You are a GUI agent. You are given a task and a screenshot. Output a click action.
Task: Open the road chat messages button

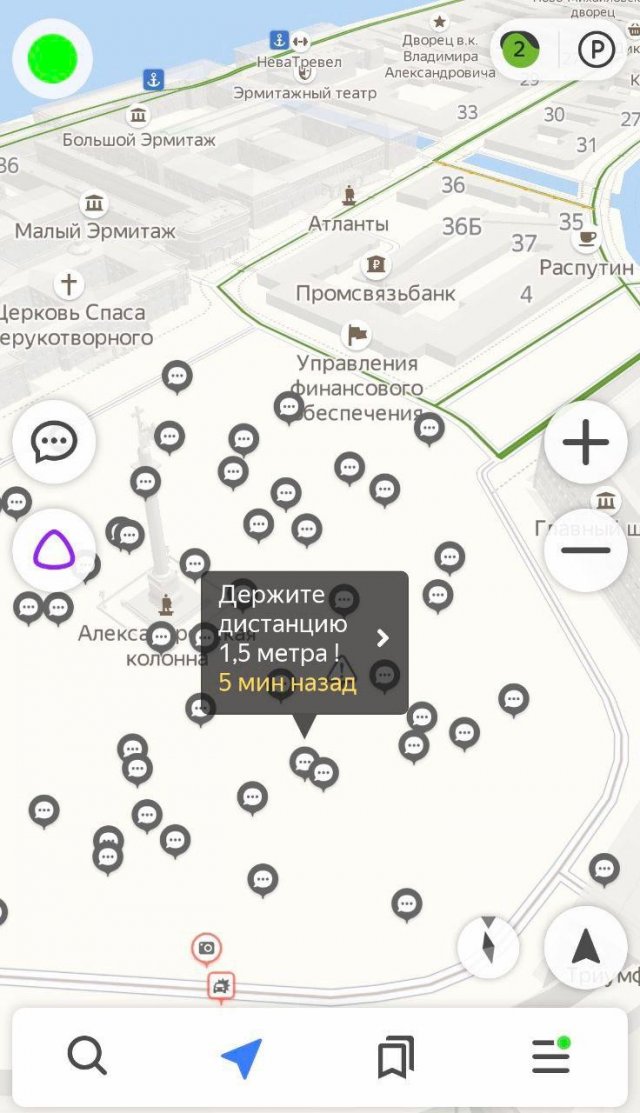pos(54,441)
